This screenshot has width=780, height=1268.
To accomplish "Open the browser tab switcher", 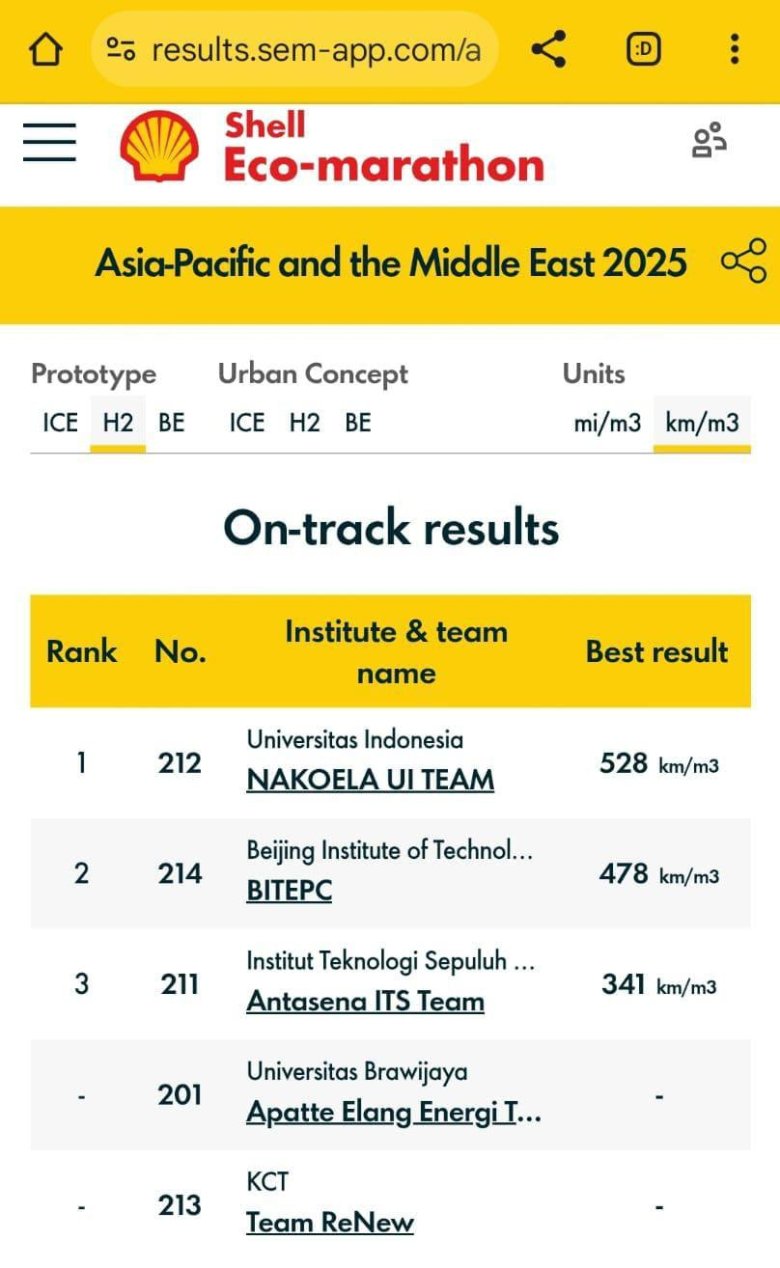I will pyautogui.click(x=644, y=49).
